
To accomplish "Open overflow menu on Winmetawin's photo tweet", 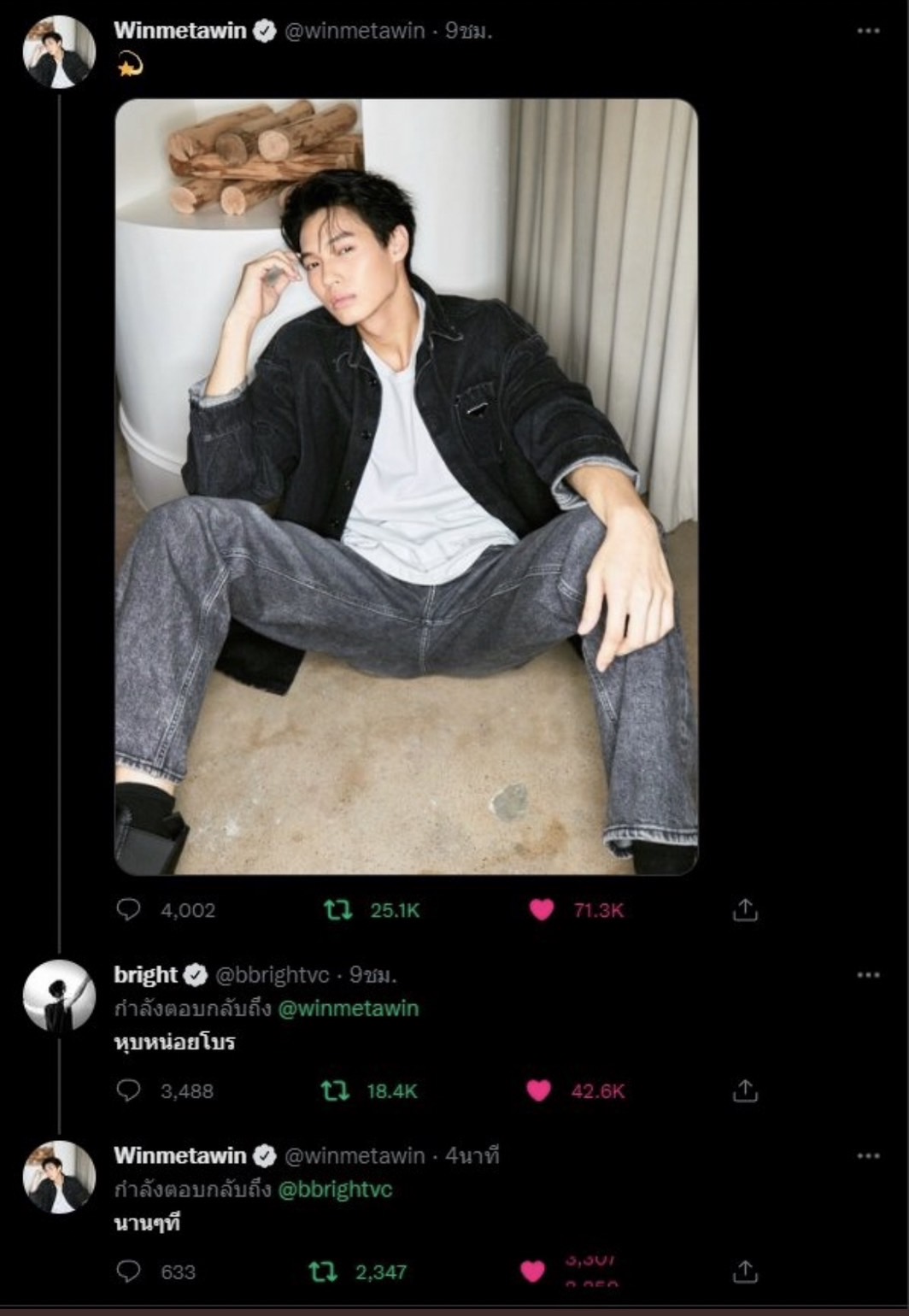I will click(867, 31).
